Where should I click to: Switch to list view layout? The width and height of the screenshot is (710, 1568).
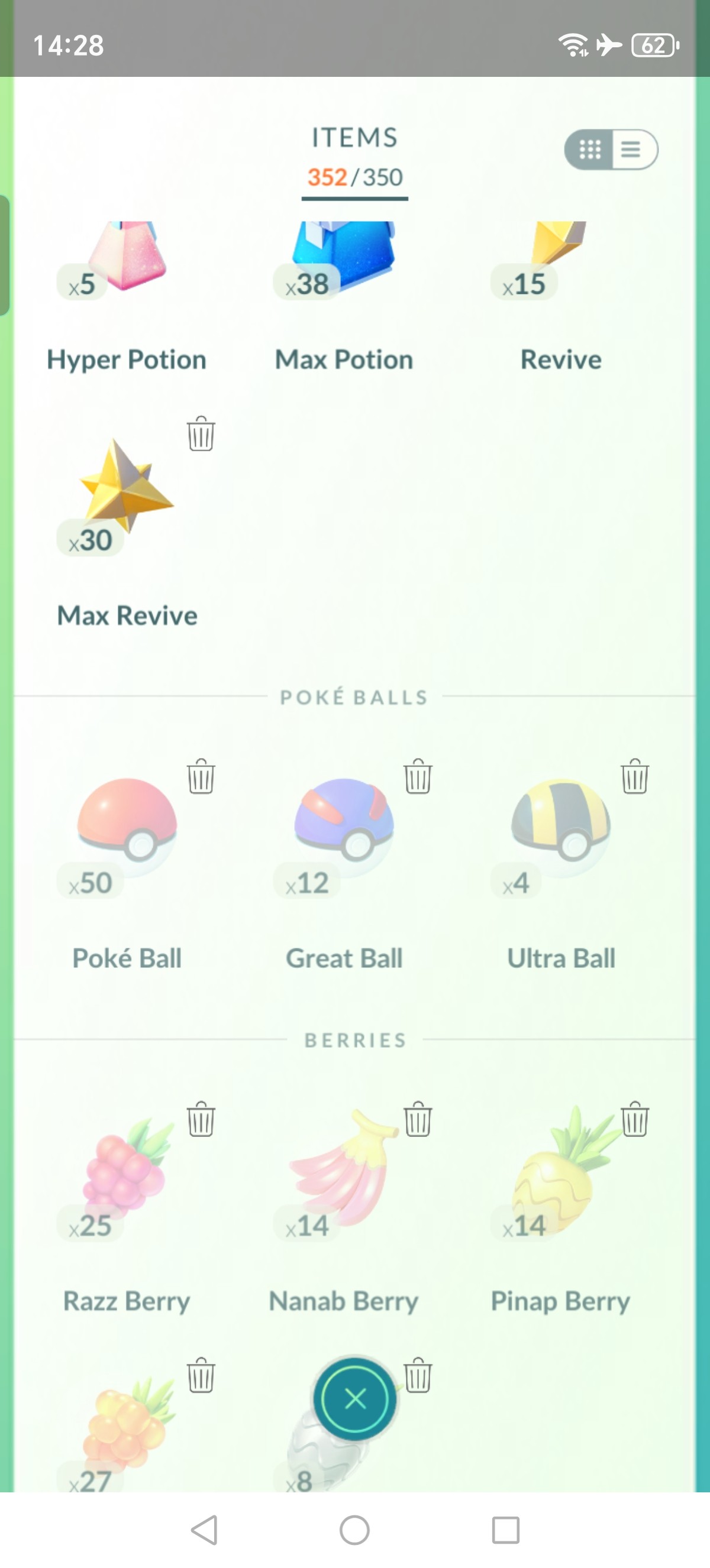click(x=631, y=149)
